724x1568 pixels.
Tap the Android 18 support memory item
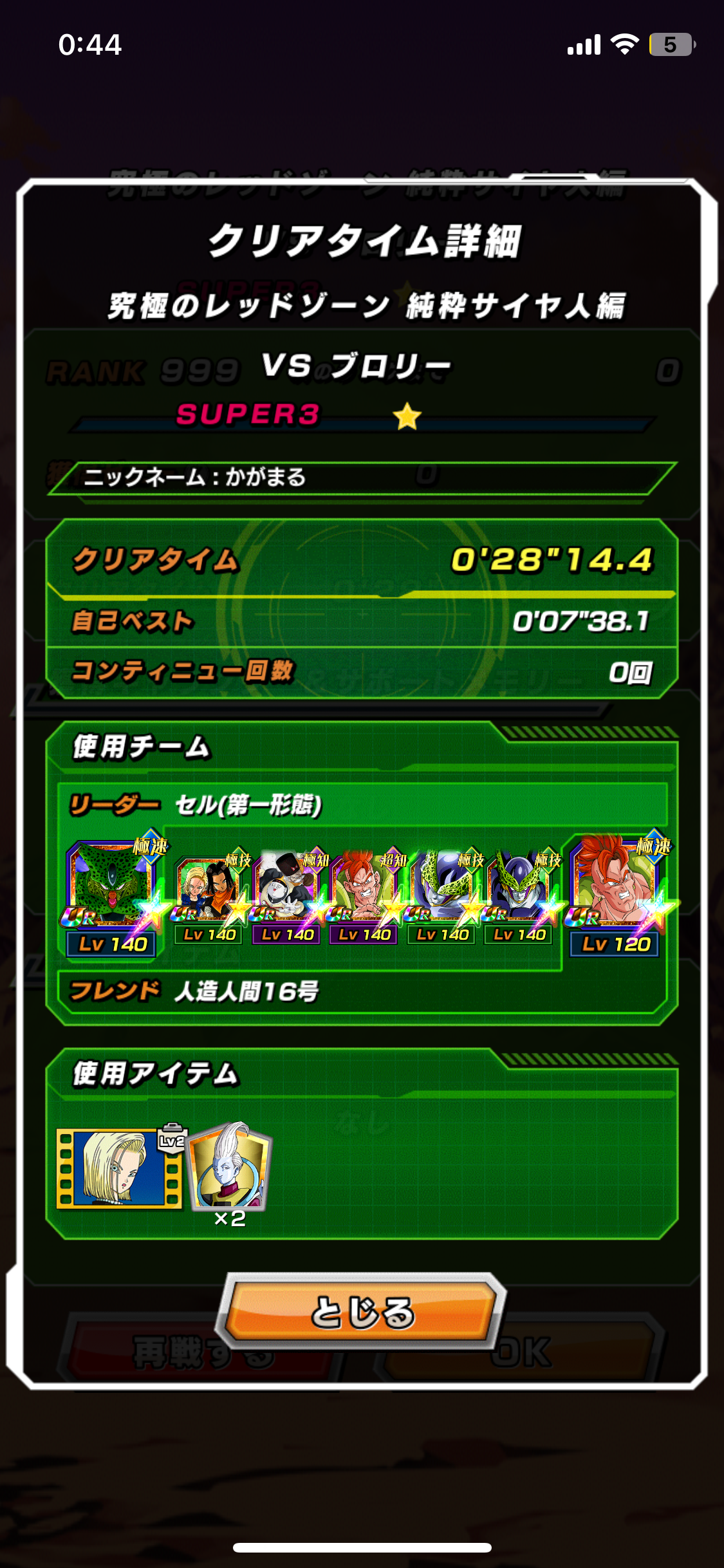pos(119,1168)
